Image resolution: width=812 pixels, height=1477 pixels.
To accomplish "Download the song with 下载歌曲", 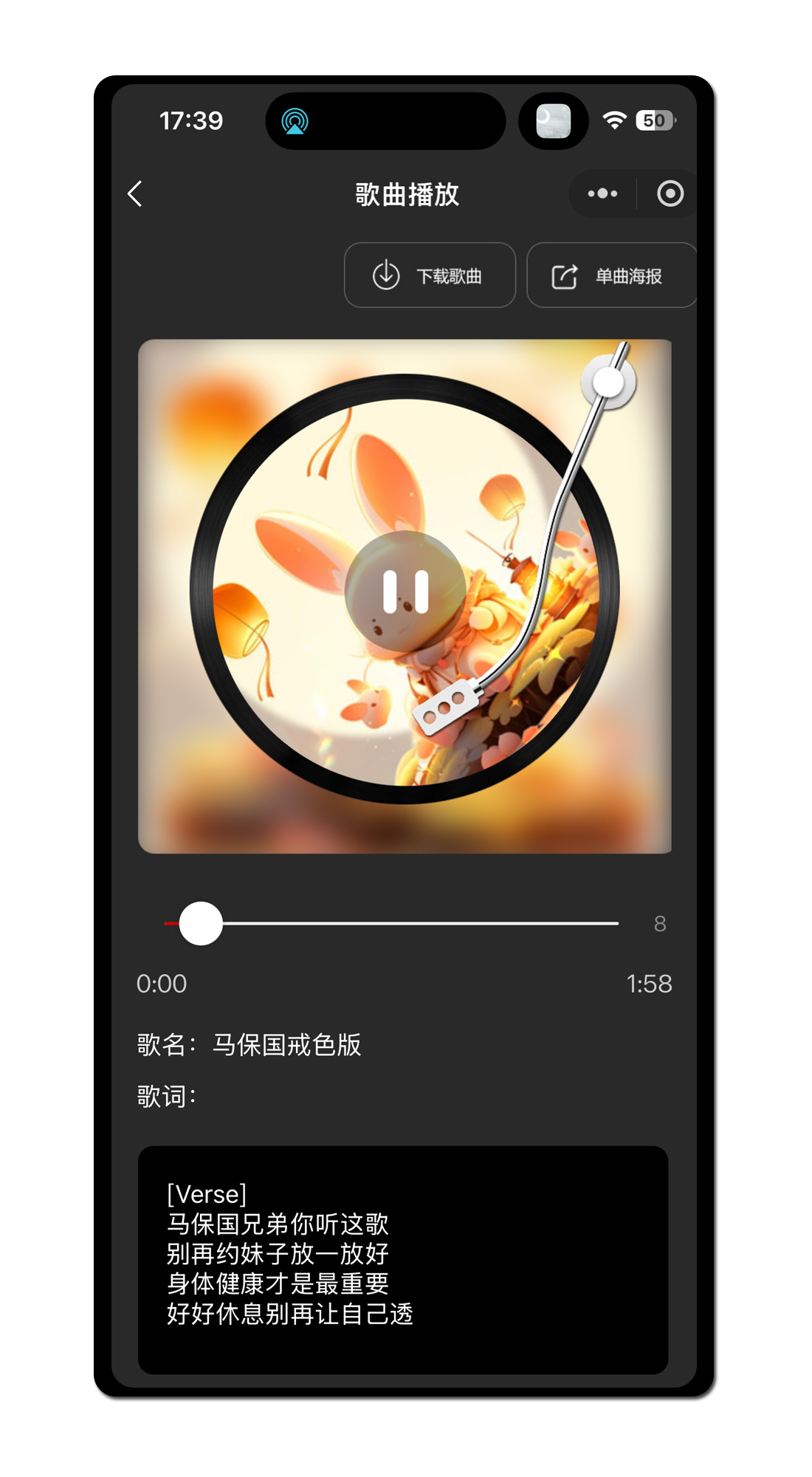I will [x=430, y=275].
